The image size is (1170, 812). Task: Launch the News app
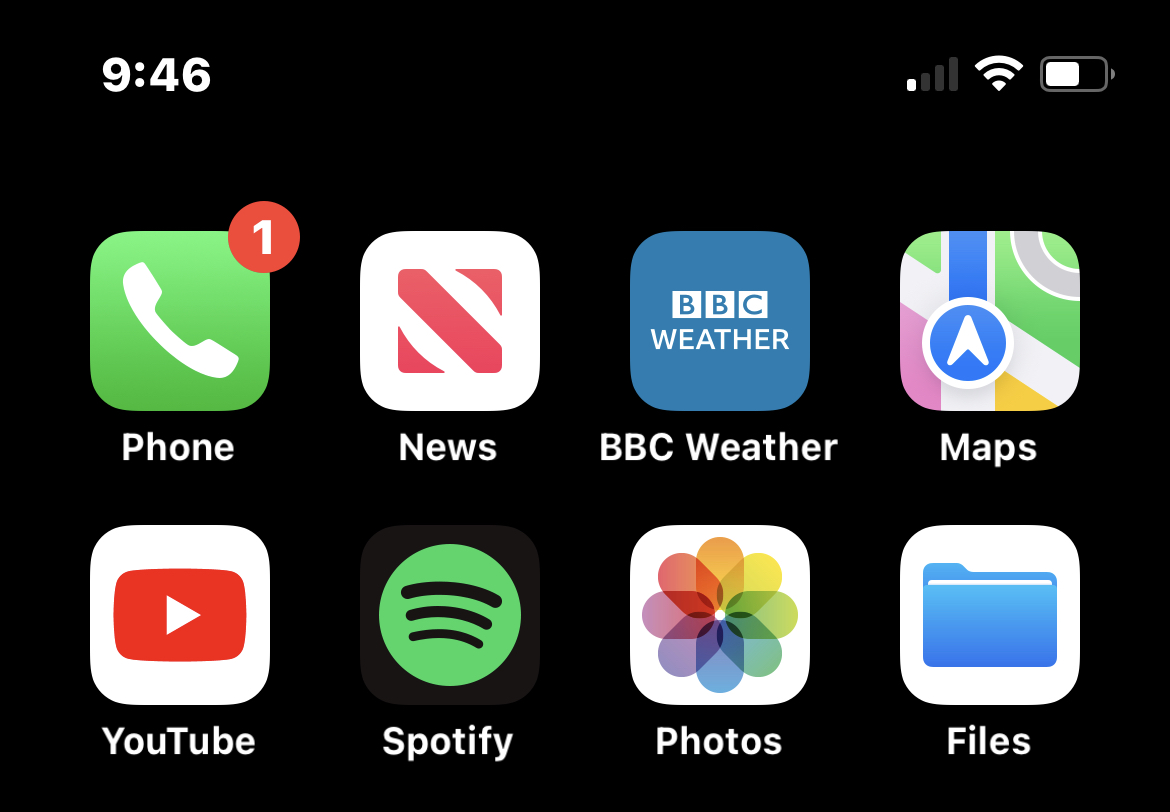click(x=450, y=321)
